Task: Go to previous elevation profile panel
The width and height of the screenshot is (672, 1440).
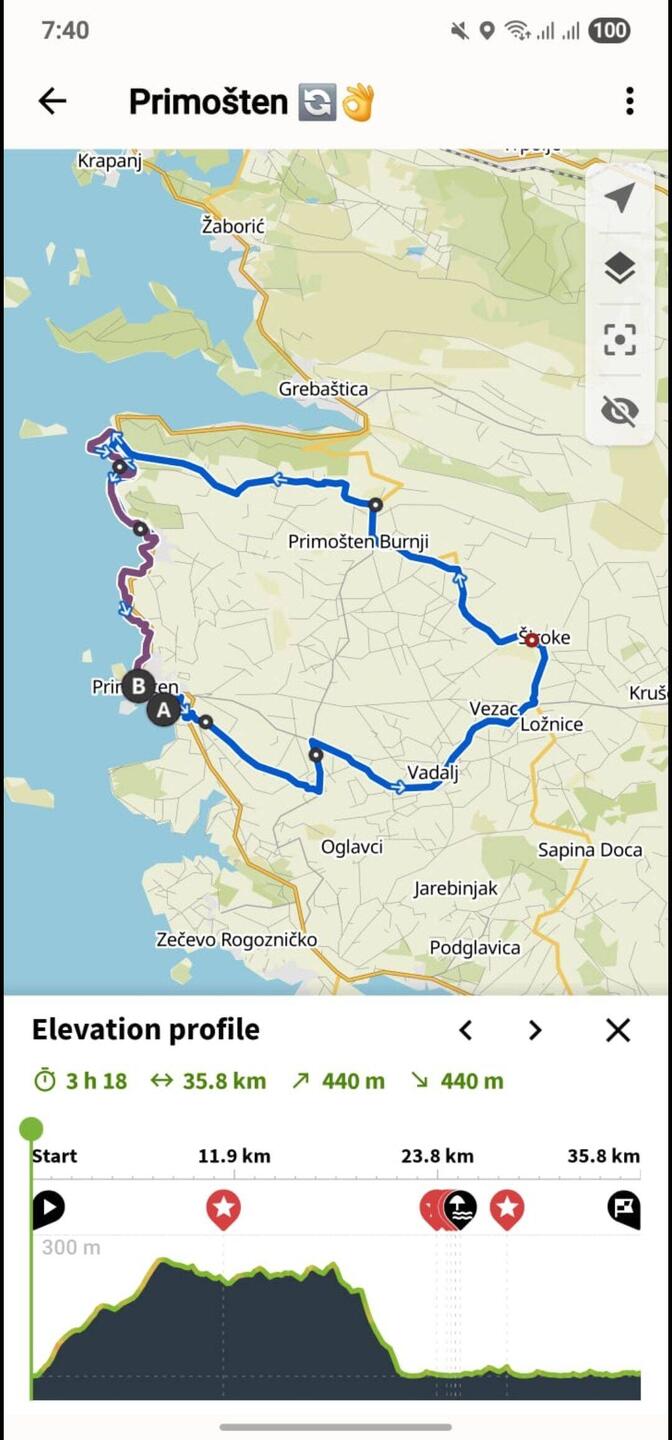Action: 465,1030
